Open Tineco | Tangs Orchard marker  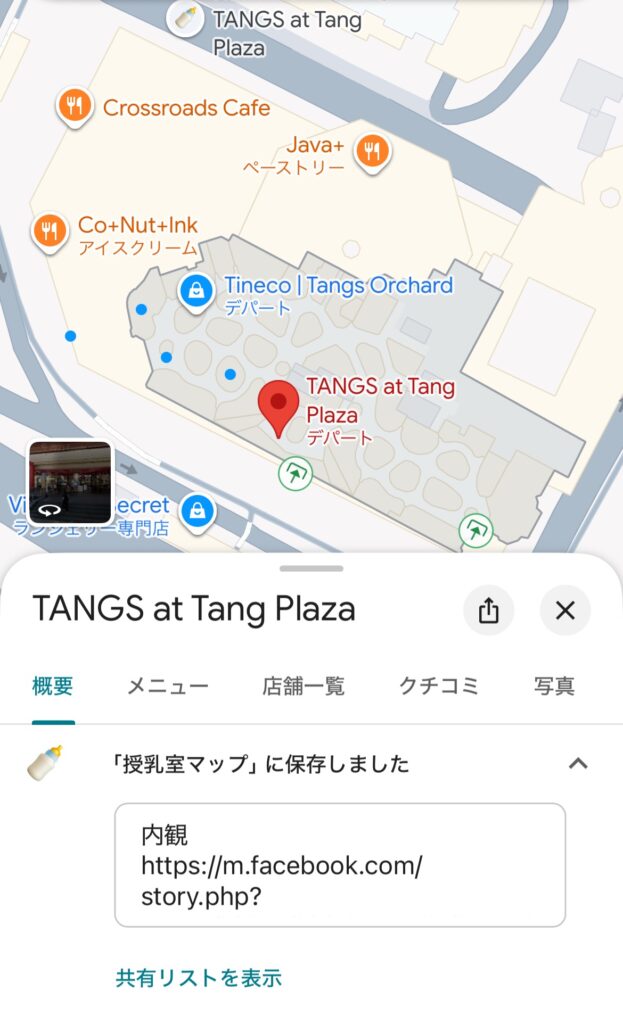coord(193,291)
